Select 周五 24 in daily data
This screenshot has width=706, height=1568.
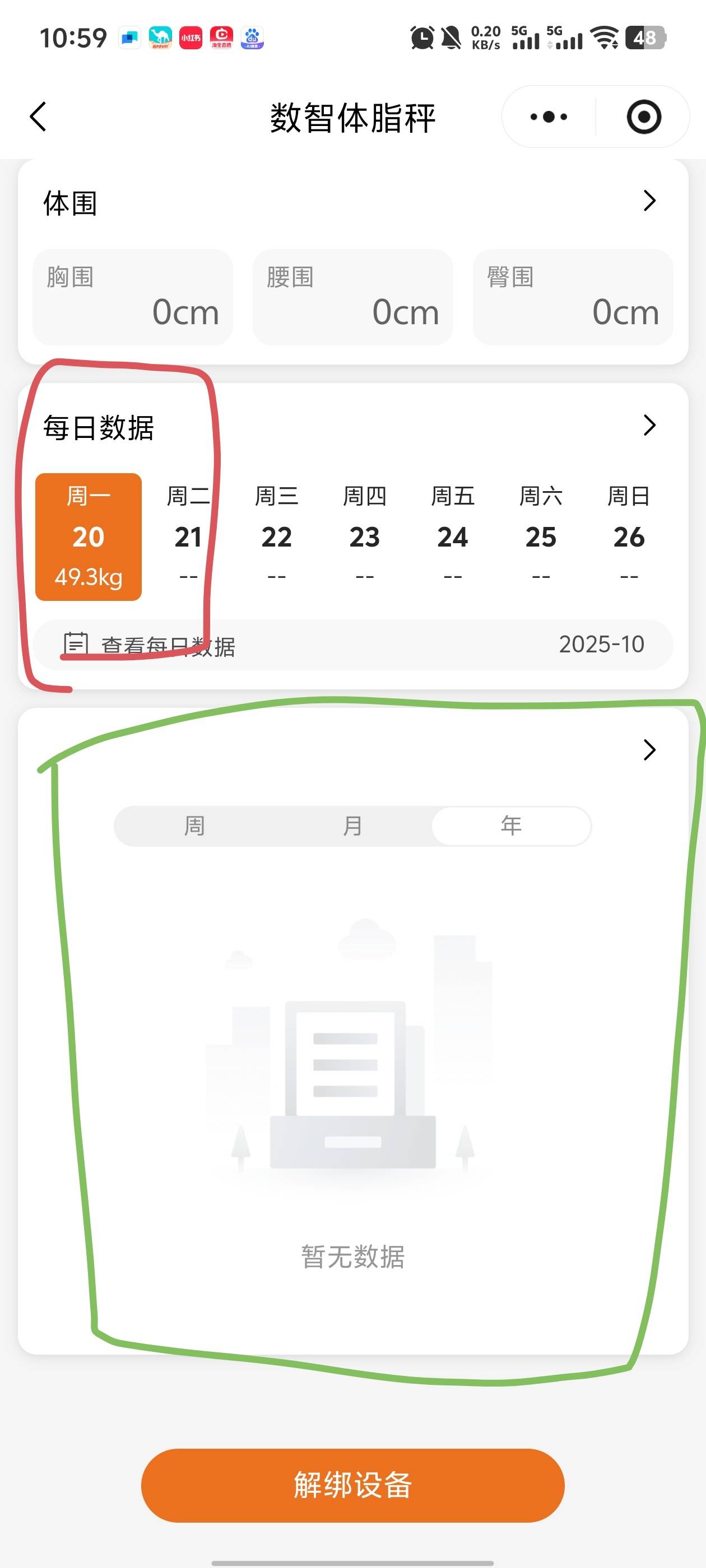tap(453, 537)
